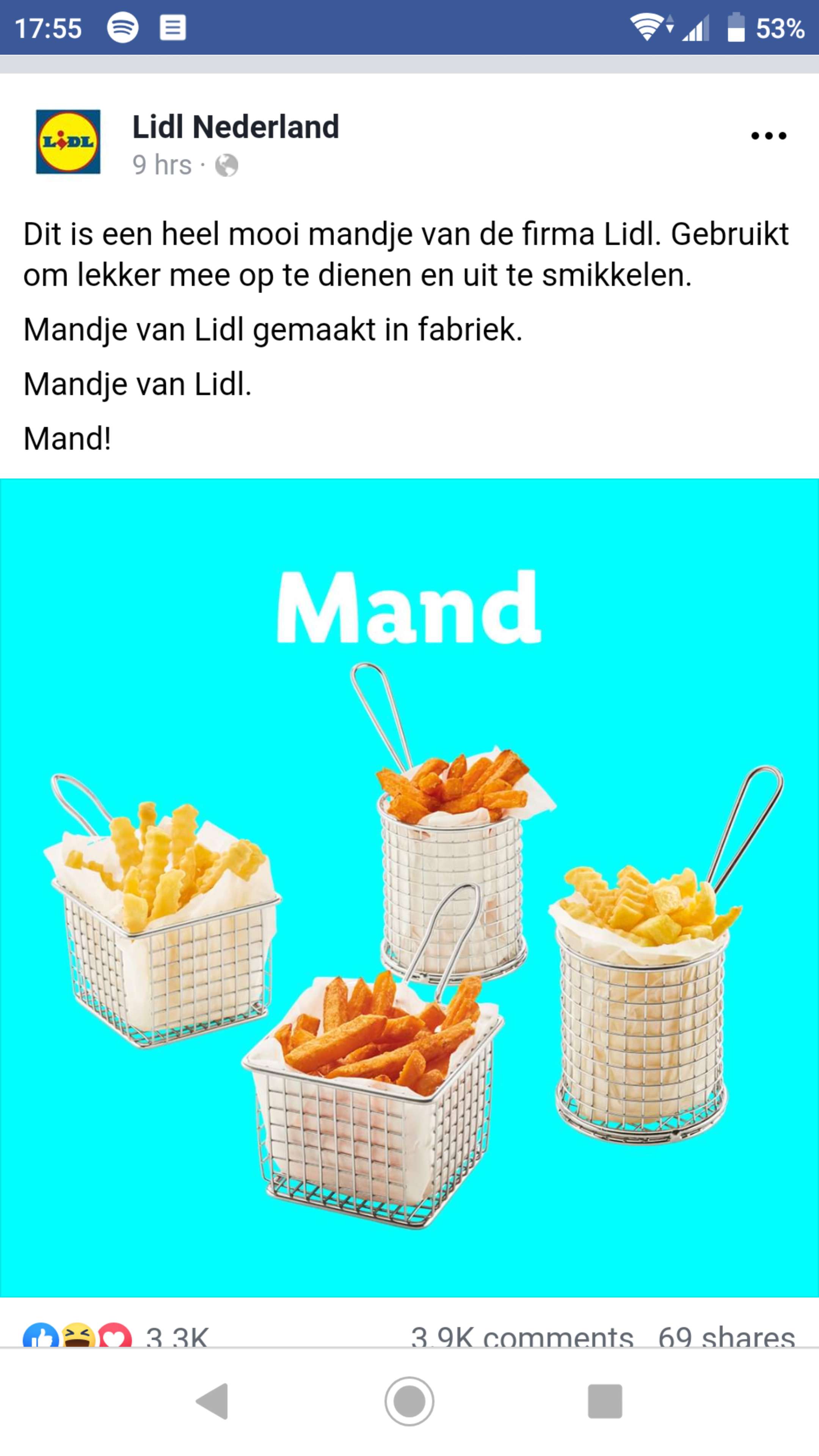View the 3.3K post reactions
The image size is (819, 1456).
116,1337
